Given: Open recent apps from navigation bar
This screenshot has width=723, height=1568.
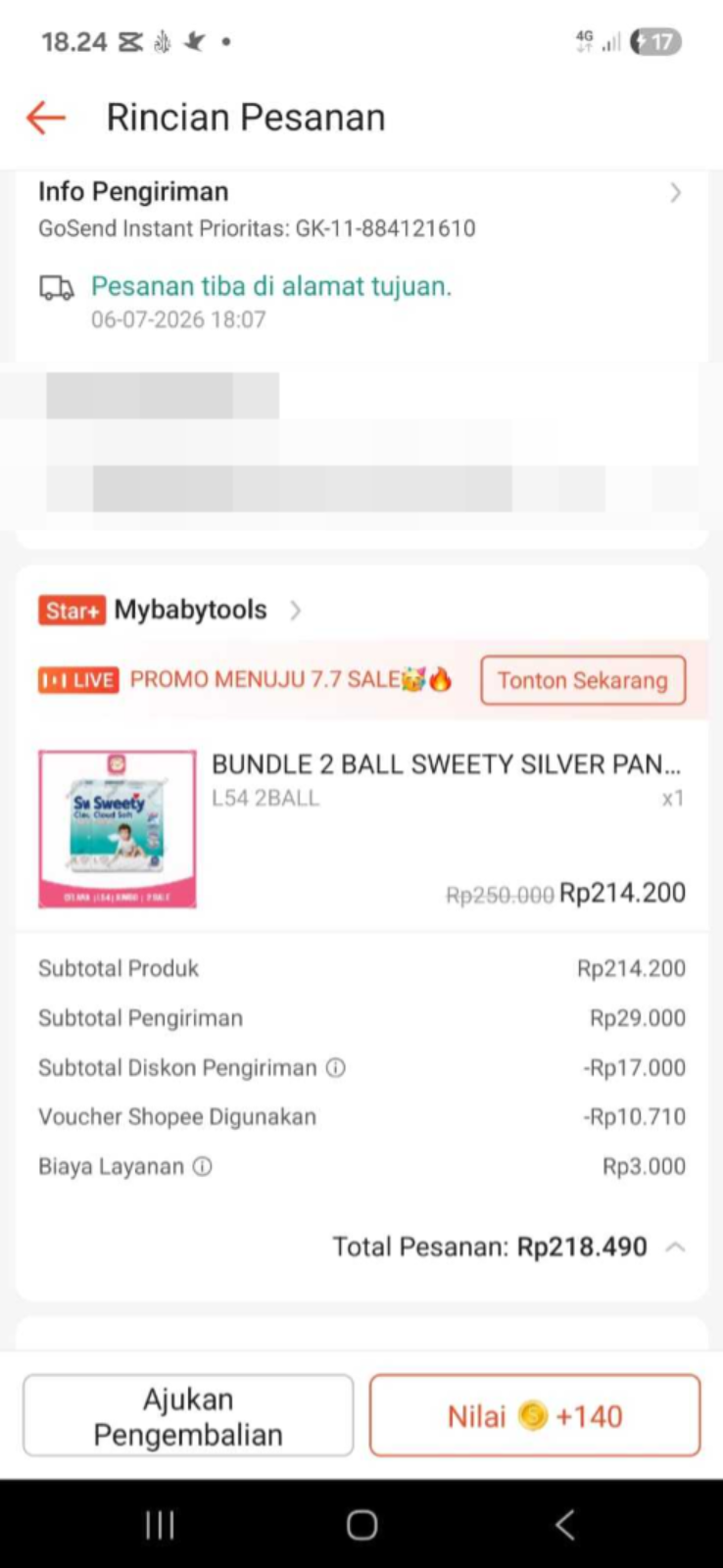Looking at the screenshot, I should click(160, 1525).
